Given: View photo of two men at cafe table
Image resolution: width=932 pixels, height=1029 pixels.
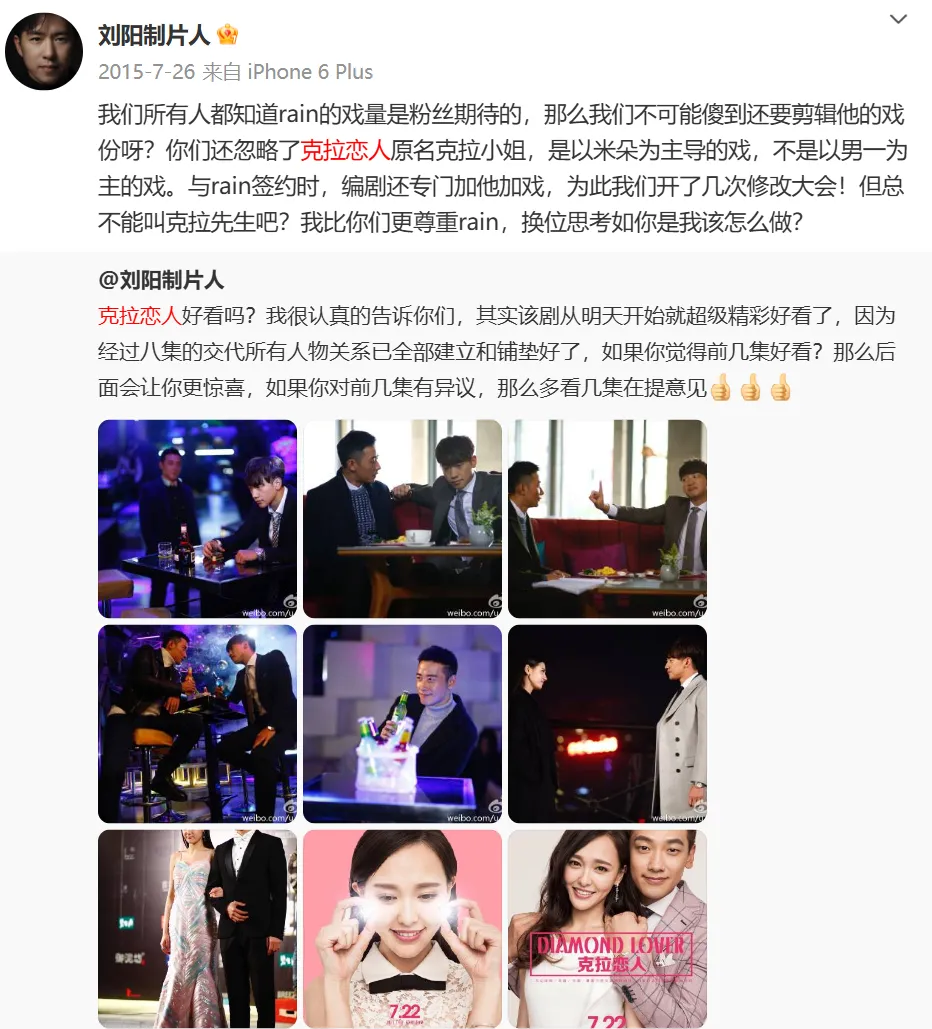Looking at the screenshot, I should (402, 518).
